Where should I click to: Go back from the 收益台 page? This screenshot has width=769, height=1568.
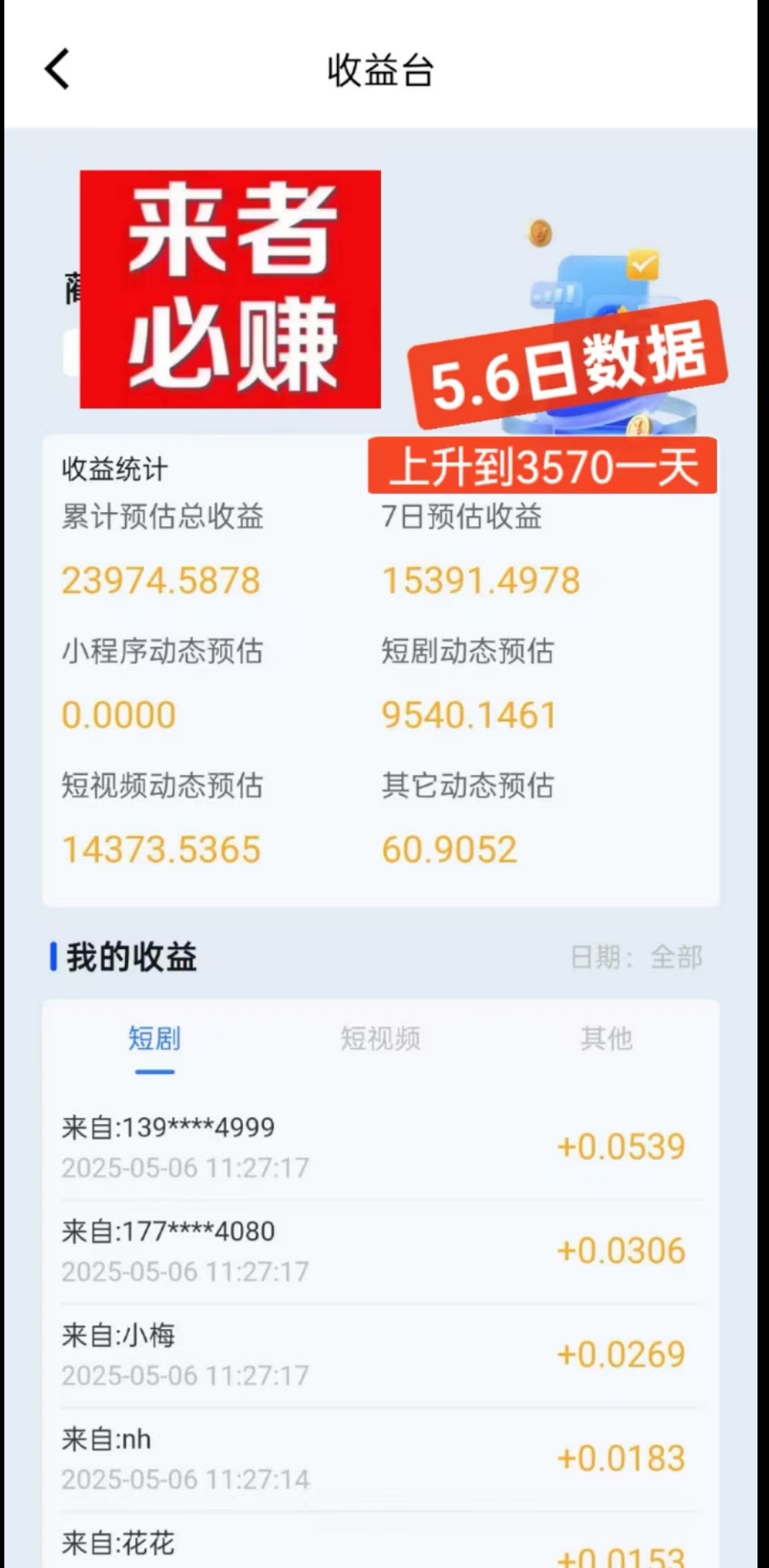pyautogui.click(x=57, y=70)
